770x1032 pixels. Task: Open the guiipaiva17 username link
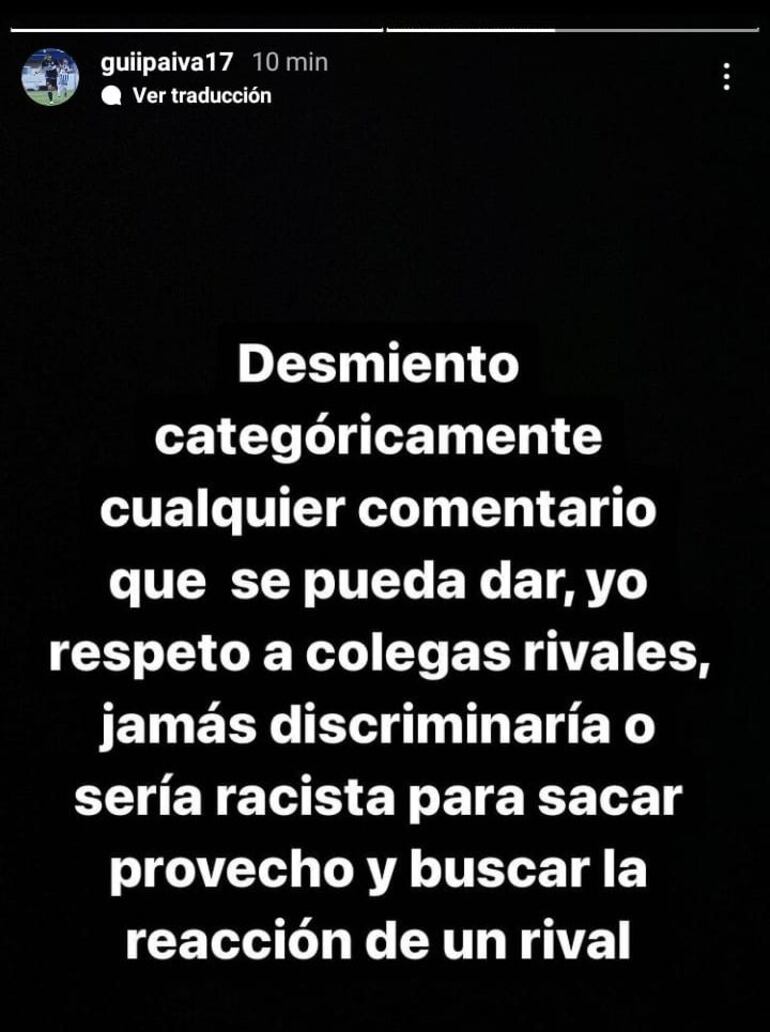[167, 62]
